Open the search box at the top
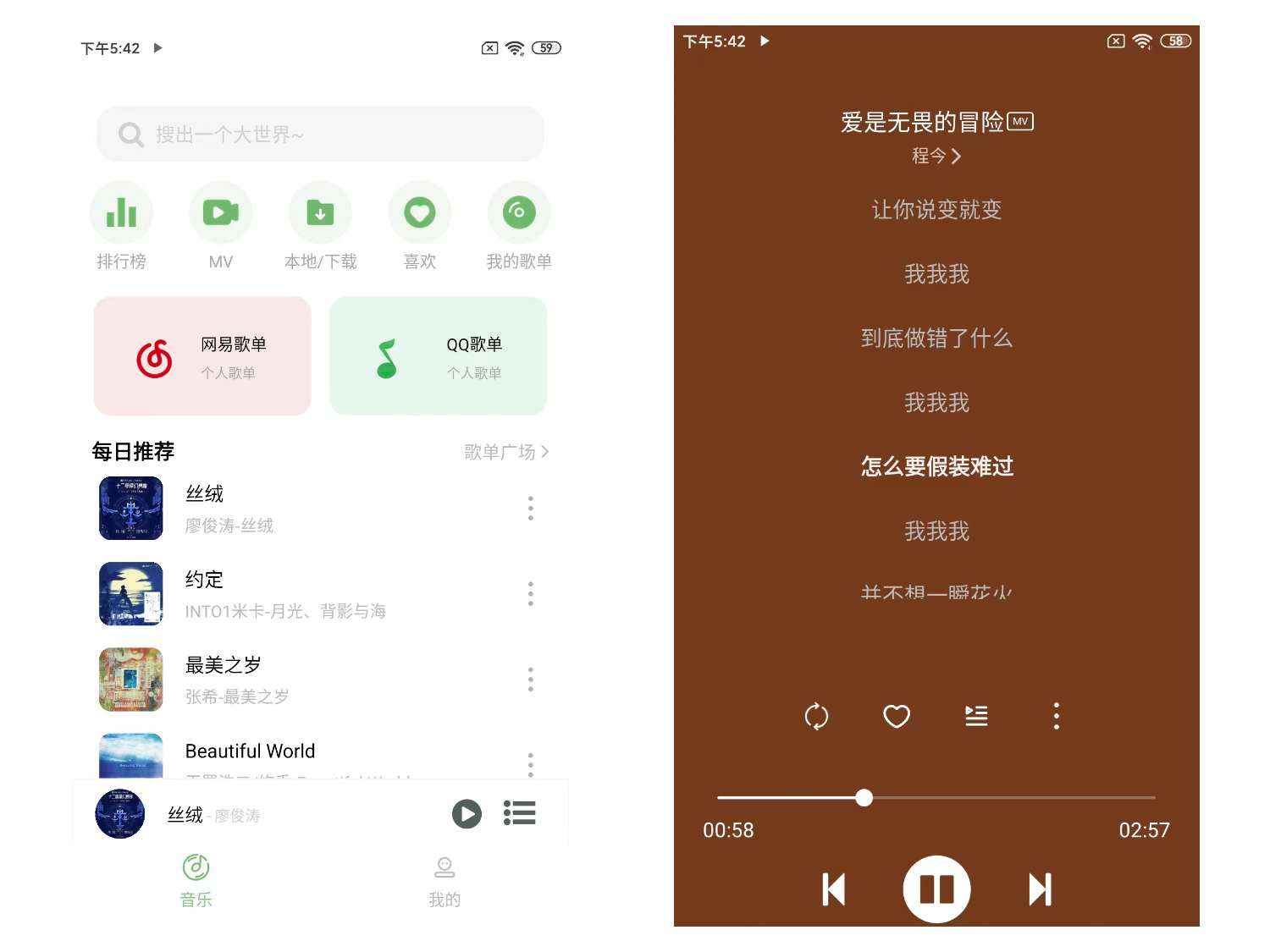The width and height of the screenshot is (1270, 952). click(320, 134)
